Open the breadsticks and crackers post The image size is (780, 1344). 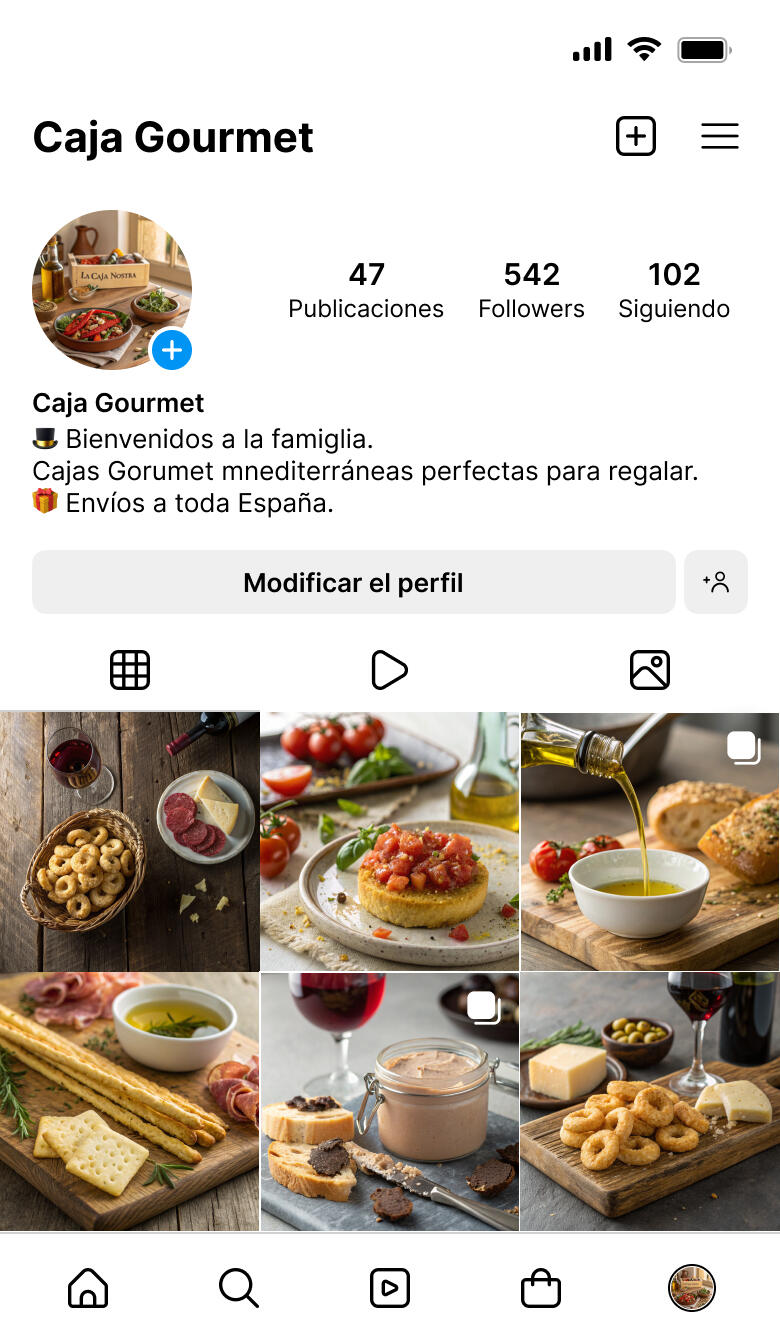tap(130, 1101)
